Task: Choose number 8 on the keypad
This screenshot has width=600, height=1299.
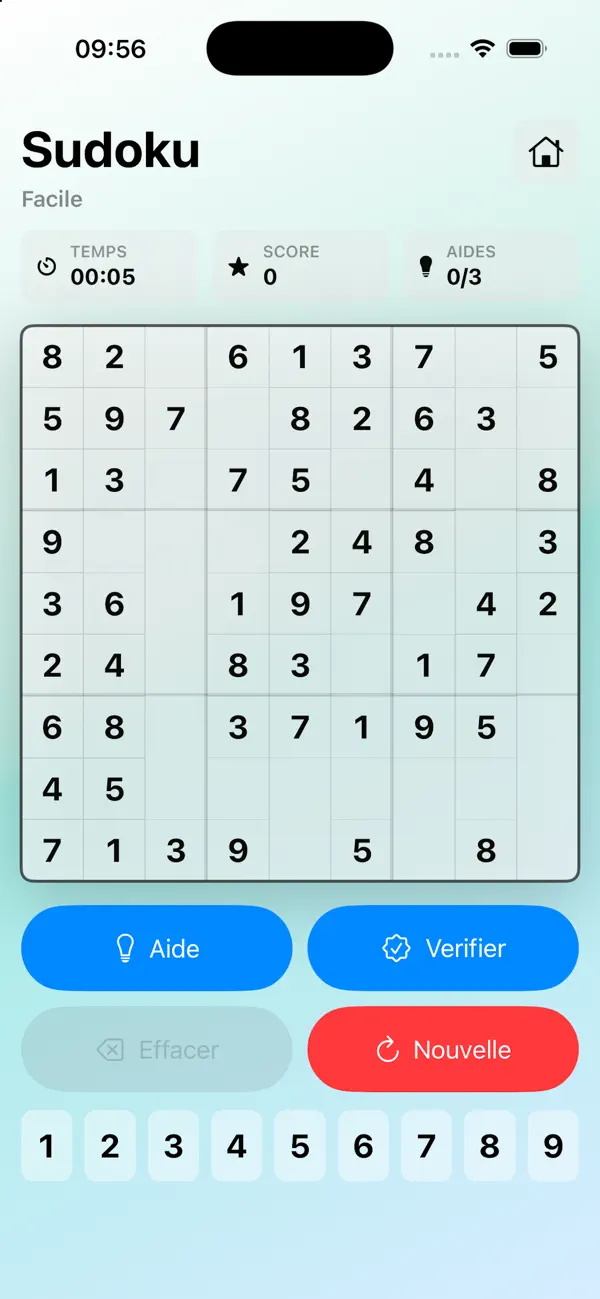Action: pos(490,1146)
